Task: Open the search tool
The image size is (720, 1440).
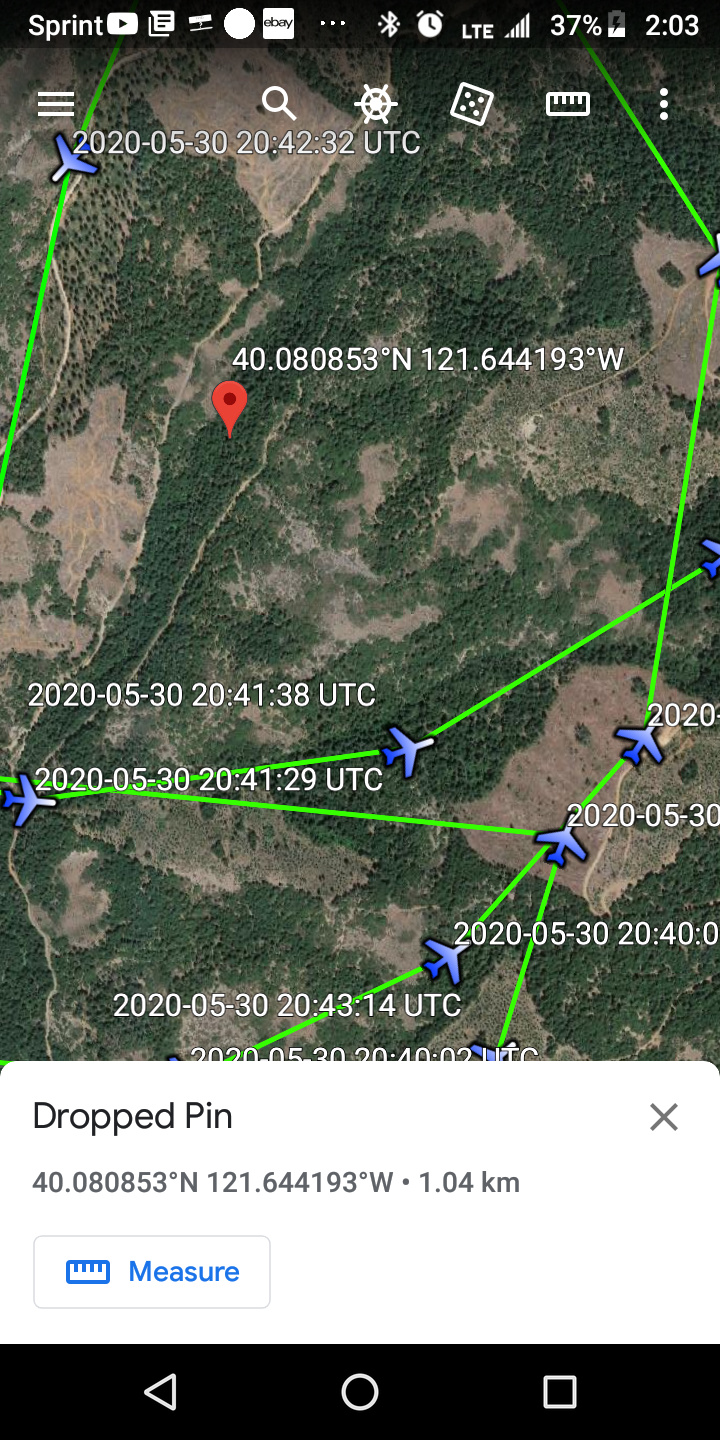Action: 279,104
